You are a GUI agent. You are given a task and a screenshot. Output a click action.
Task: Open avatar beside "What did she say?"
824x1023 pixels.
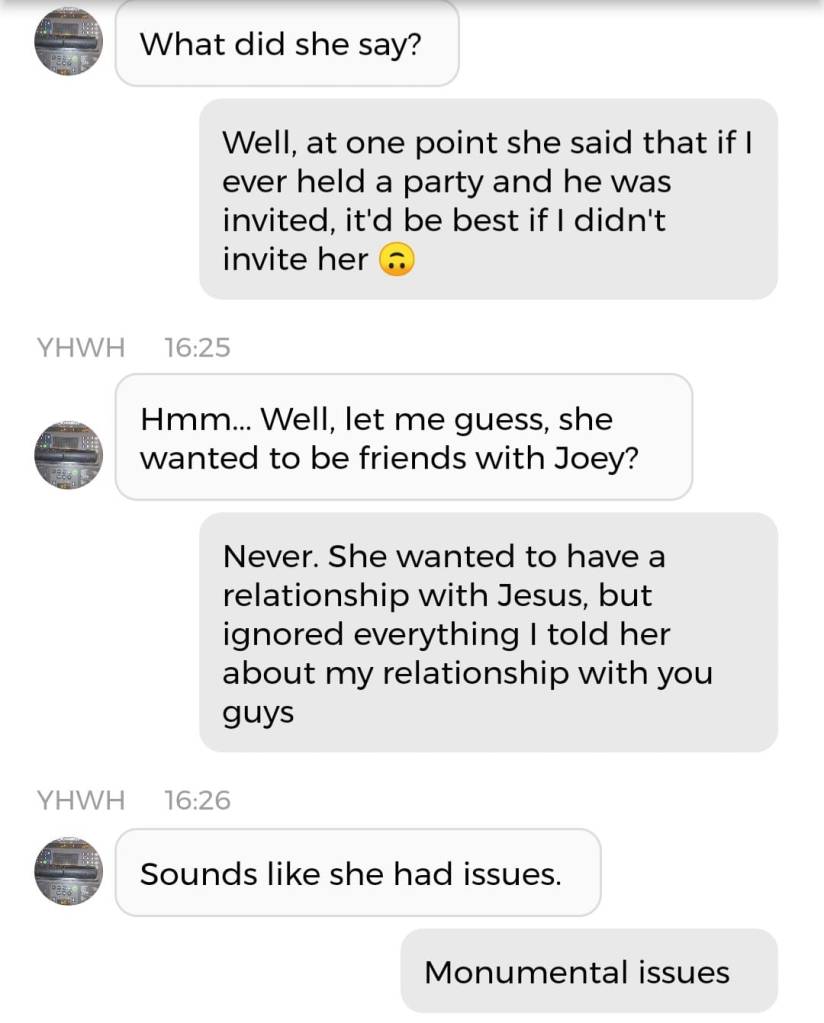(69, 44)
